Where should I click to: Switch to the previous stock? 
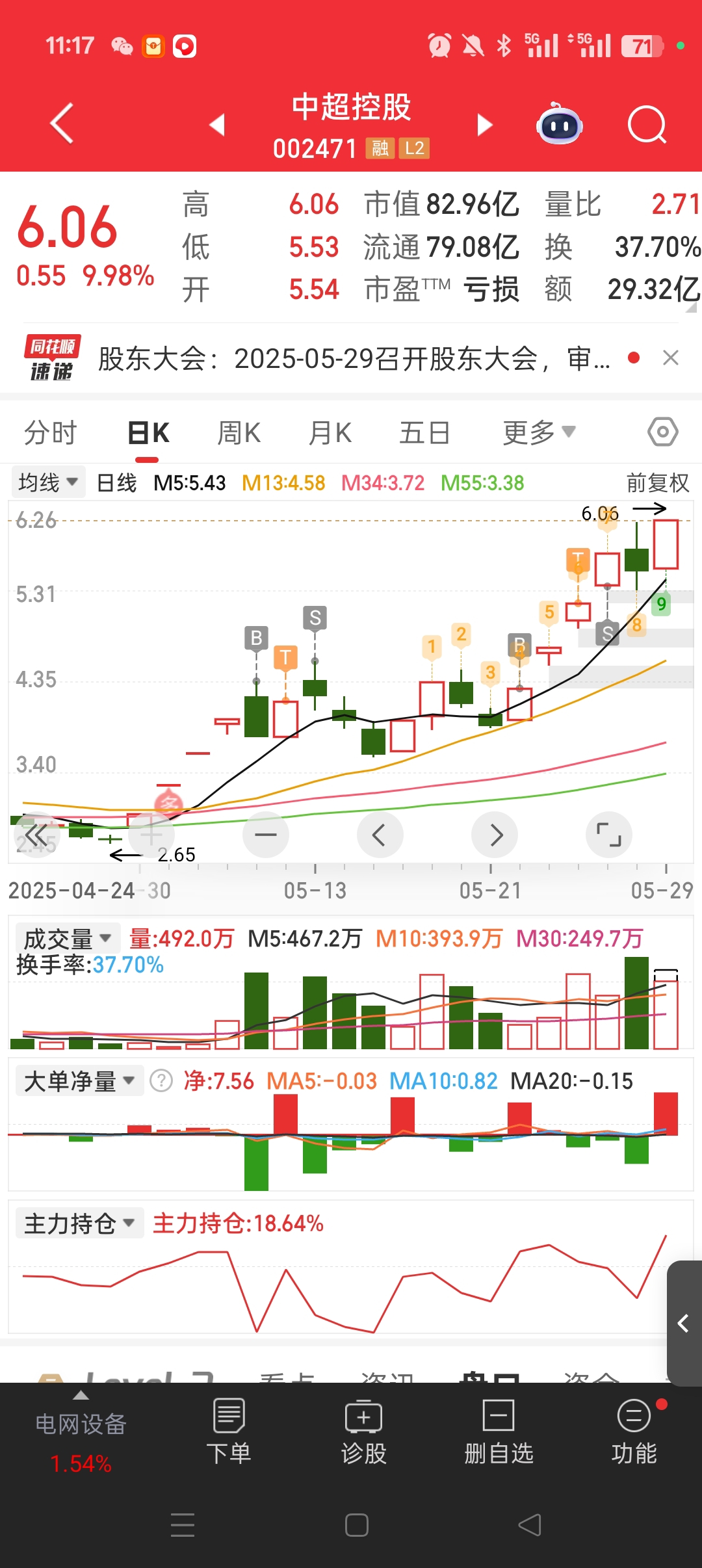[217, 124]
